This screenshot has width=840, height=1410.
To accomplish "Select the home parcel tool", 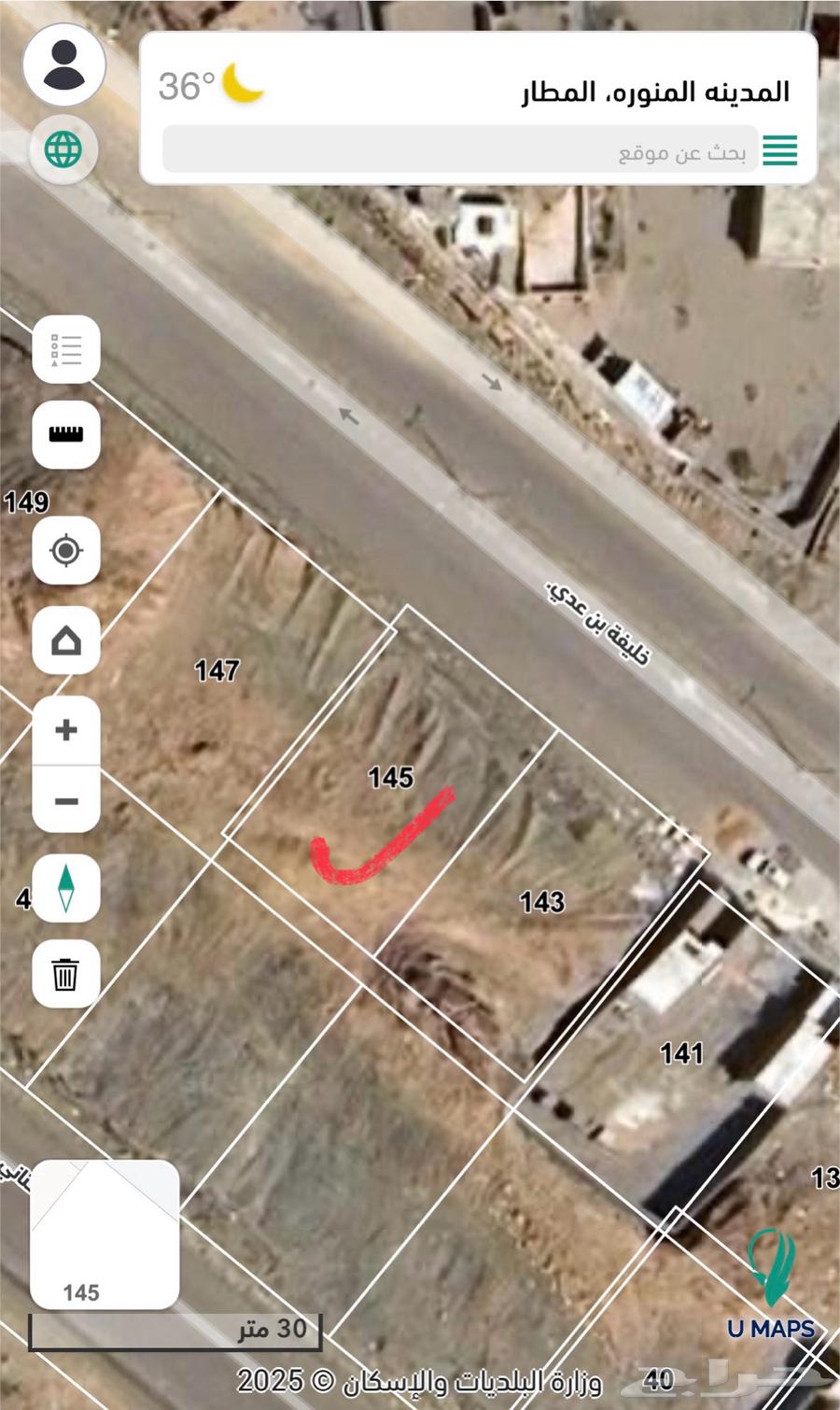I will [x=64, y=641].
